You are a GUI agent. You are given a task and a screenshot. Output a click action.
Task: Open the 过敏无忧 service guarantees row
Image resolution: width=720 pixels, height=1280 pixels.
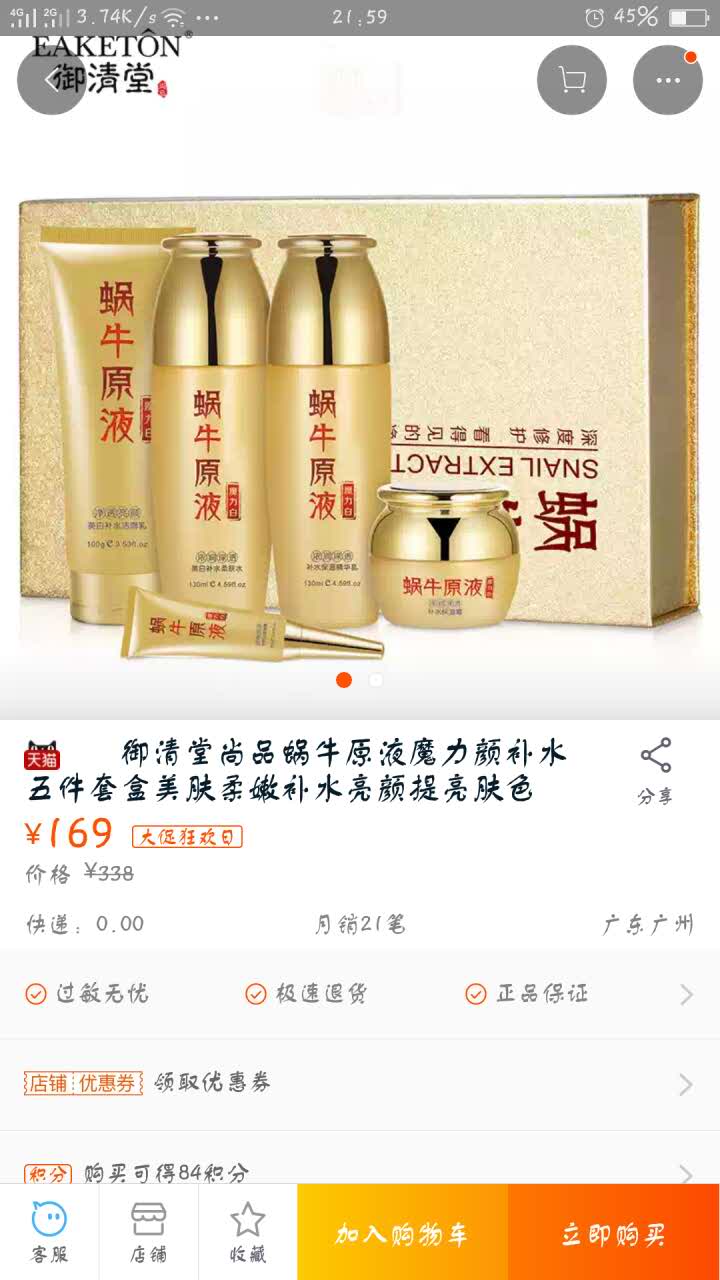[360, 994]
